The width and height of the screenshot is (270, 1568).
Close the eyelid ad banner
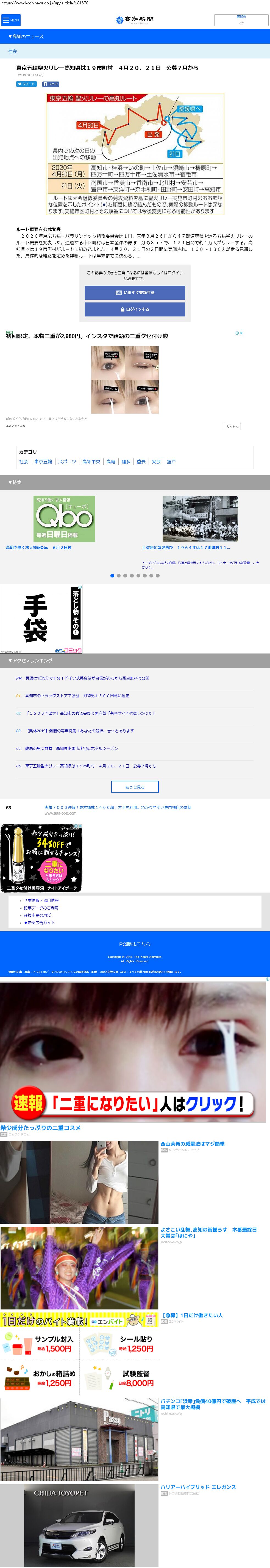(x=241, y=333)
